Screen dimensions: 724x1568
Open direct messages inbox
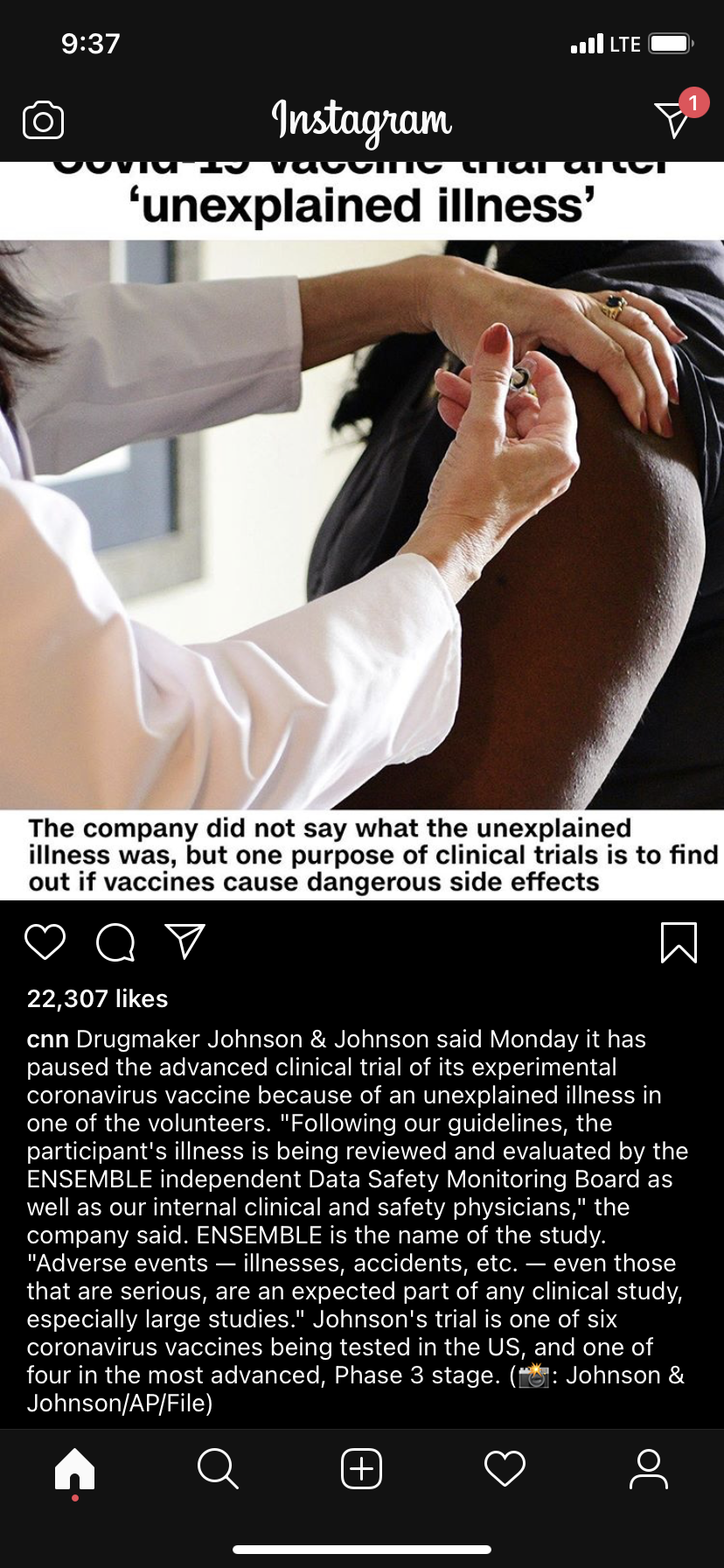[673, 120]
